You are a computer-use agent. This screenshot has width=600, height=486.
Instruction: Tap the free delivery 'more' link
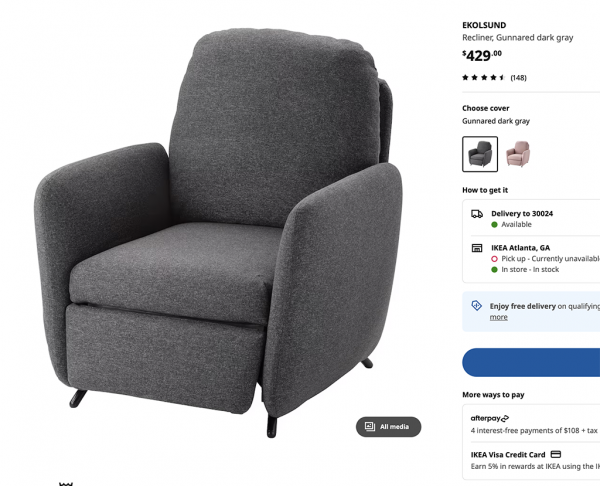coord(498,317)
